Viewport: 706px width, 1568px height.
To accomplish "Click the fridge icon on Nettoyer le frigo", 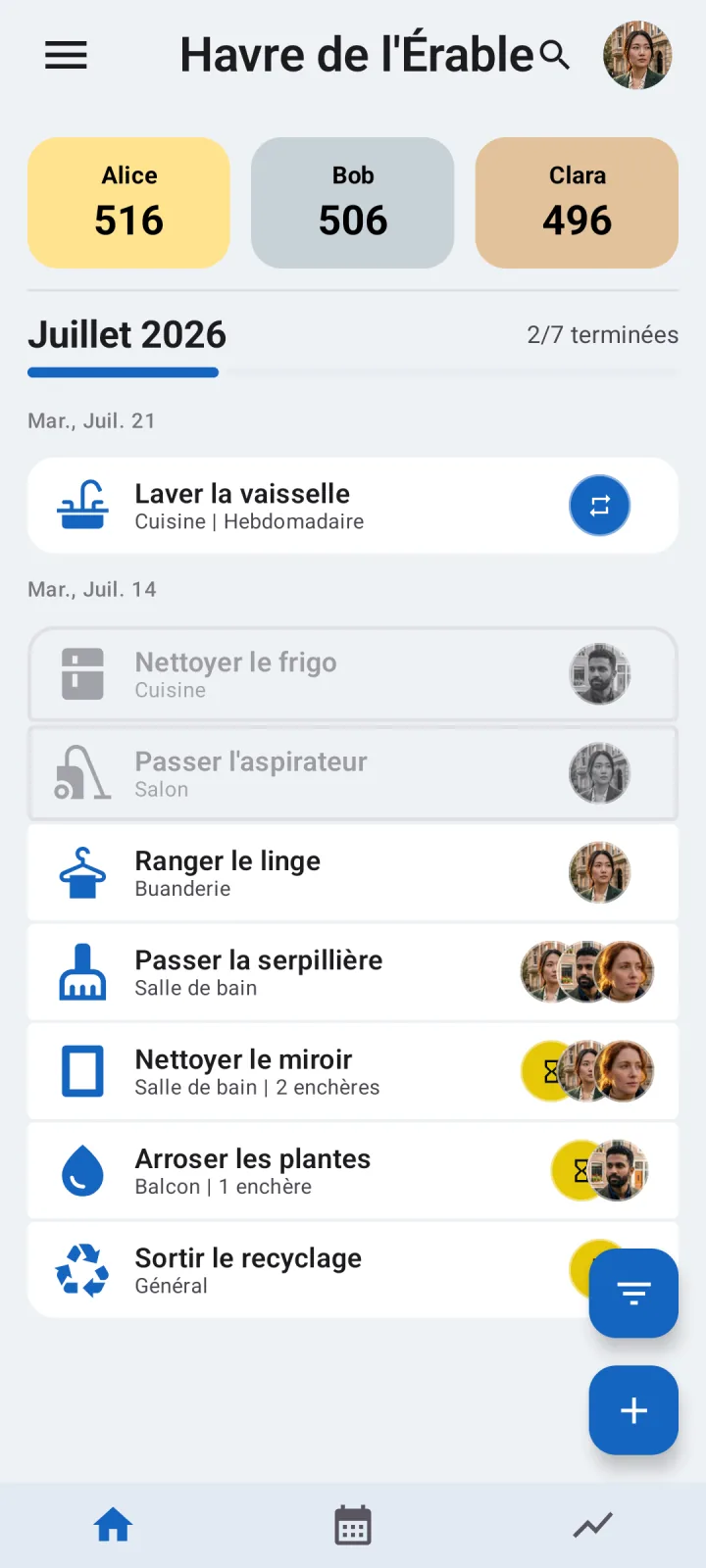I will point(83,674).
